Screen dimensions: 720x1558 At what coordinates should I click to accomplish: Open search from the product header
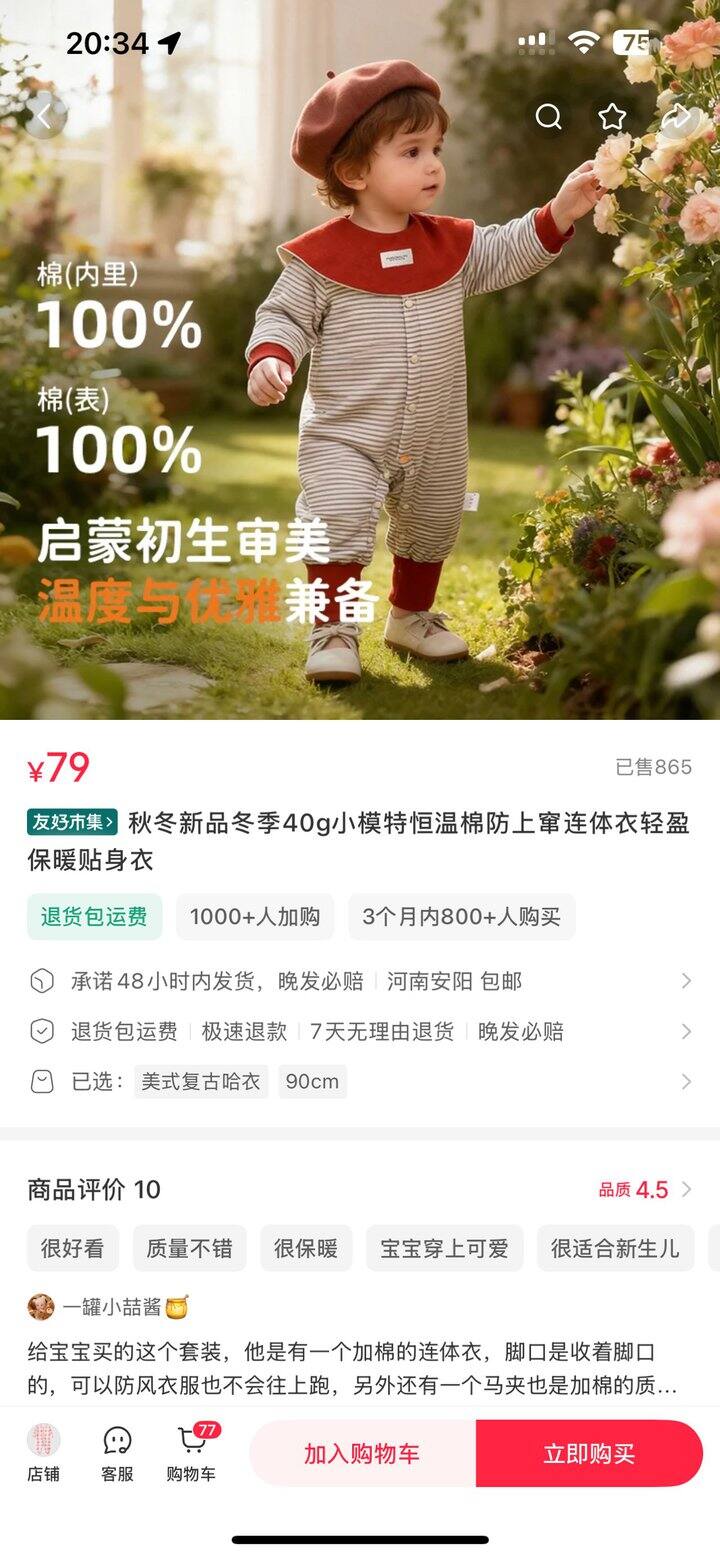[x=548, y=117]
